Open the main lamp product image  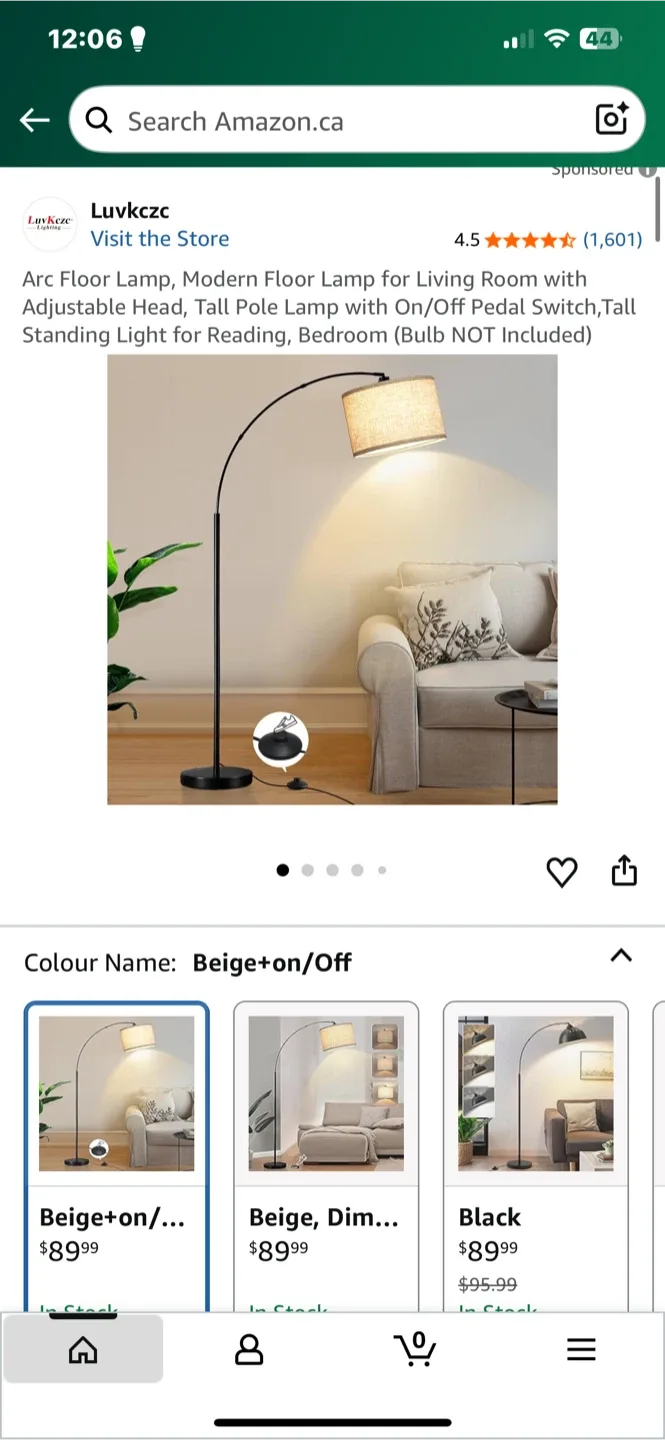332,579
